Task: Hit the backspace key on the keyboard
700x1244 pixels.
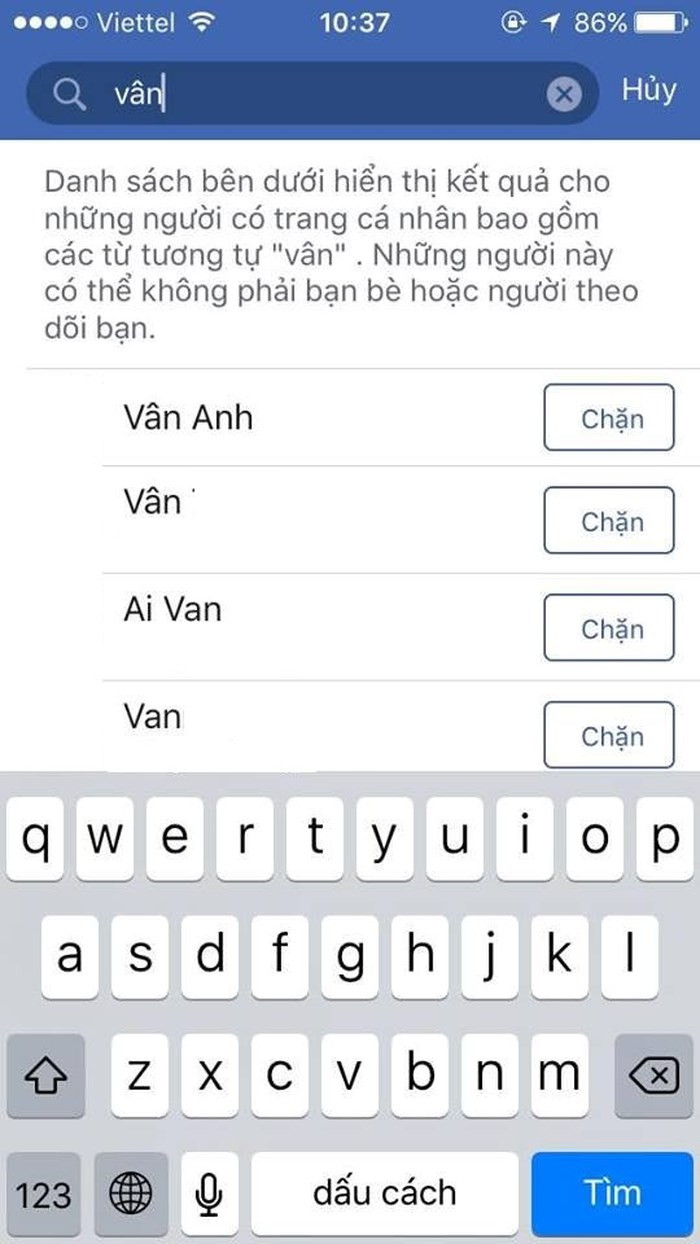Action: click(x=652, y=1076)
